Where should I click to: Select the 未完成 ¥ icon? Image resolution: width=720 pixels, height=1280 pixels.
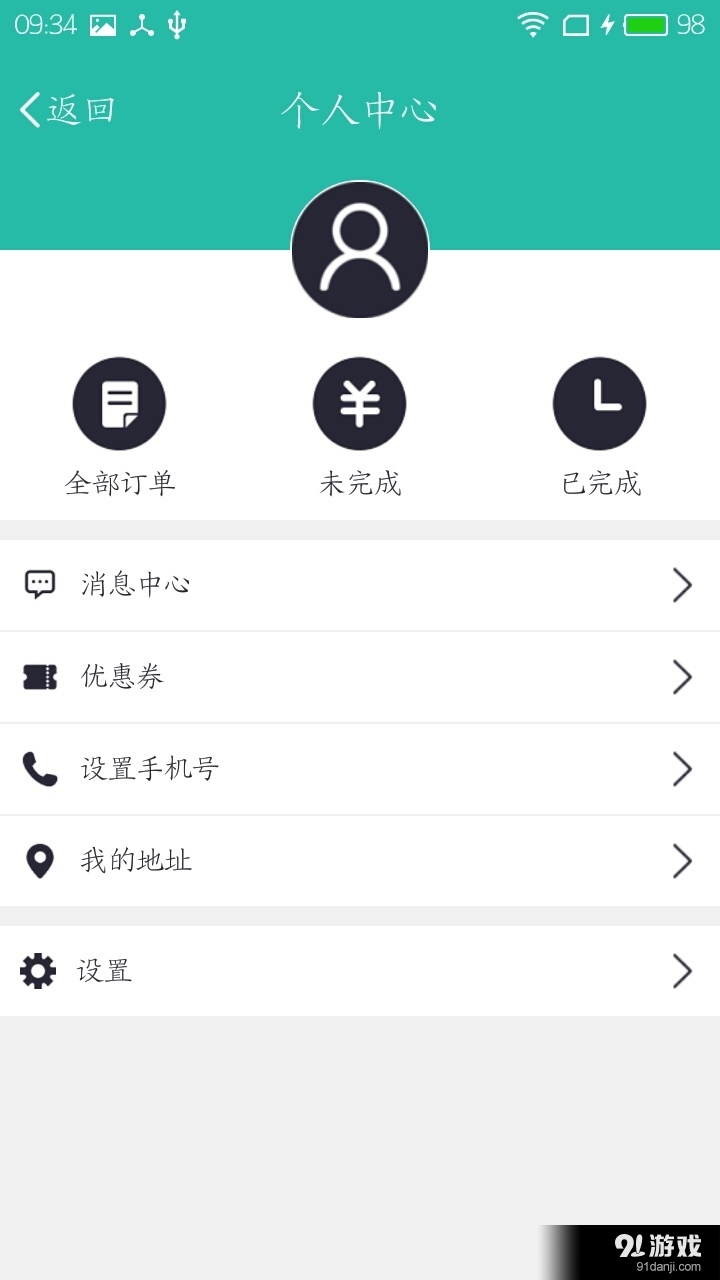point(360,403)
